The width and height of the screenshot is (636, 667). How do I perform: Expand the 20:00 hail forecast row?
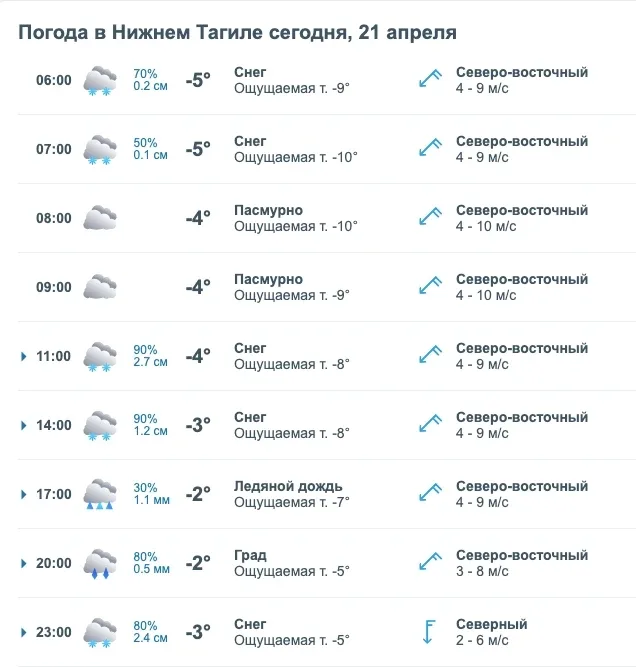click(x=23, y=563)
